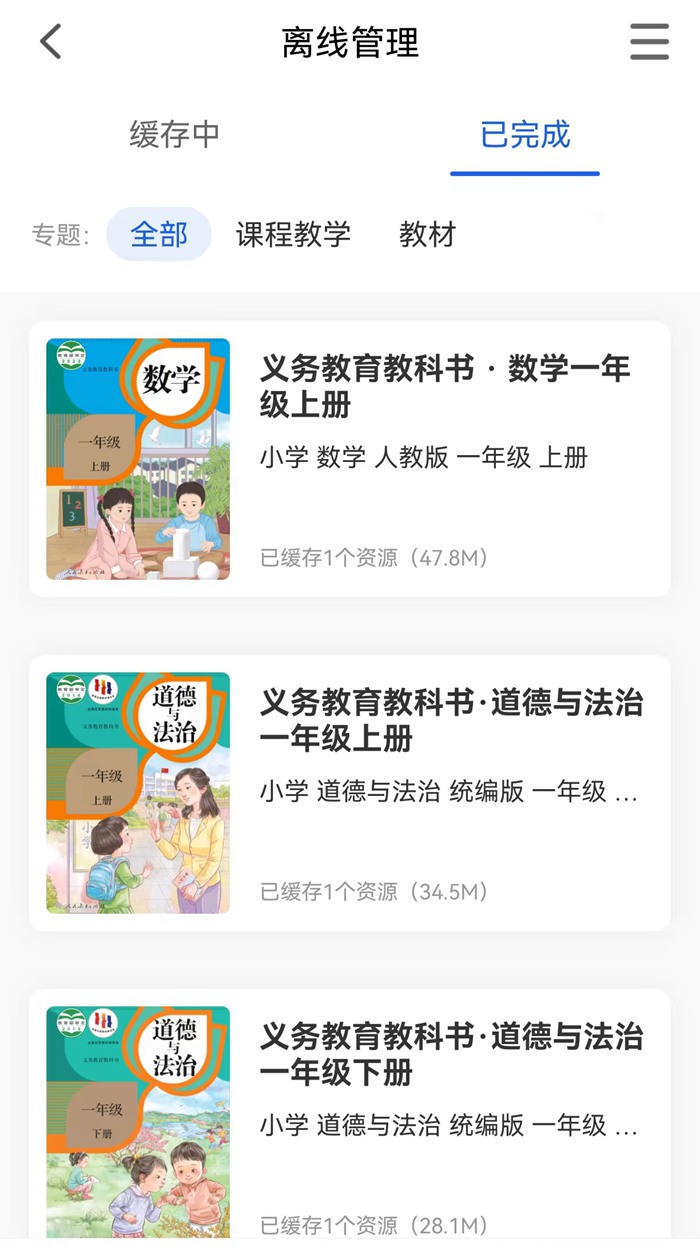Select the 已完成 tab
The height and width of the screenshot is (1258, 700).
click(x=525, y=135)
